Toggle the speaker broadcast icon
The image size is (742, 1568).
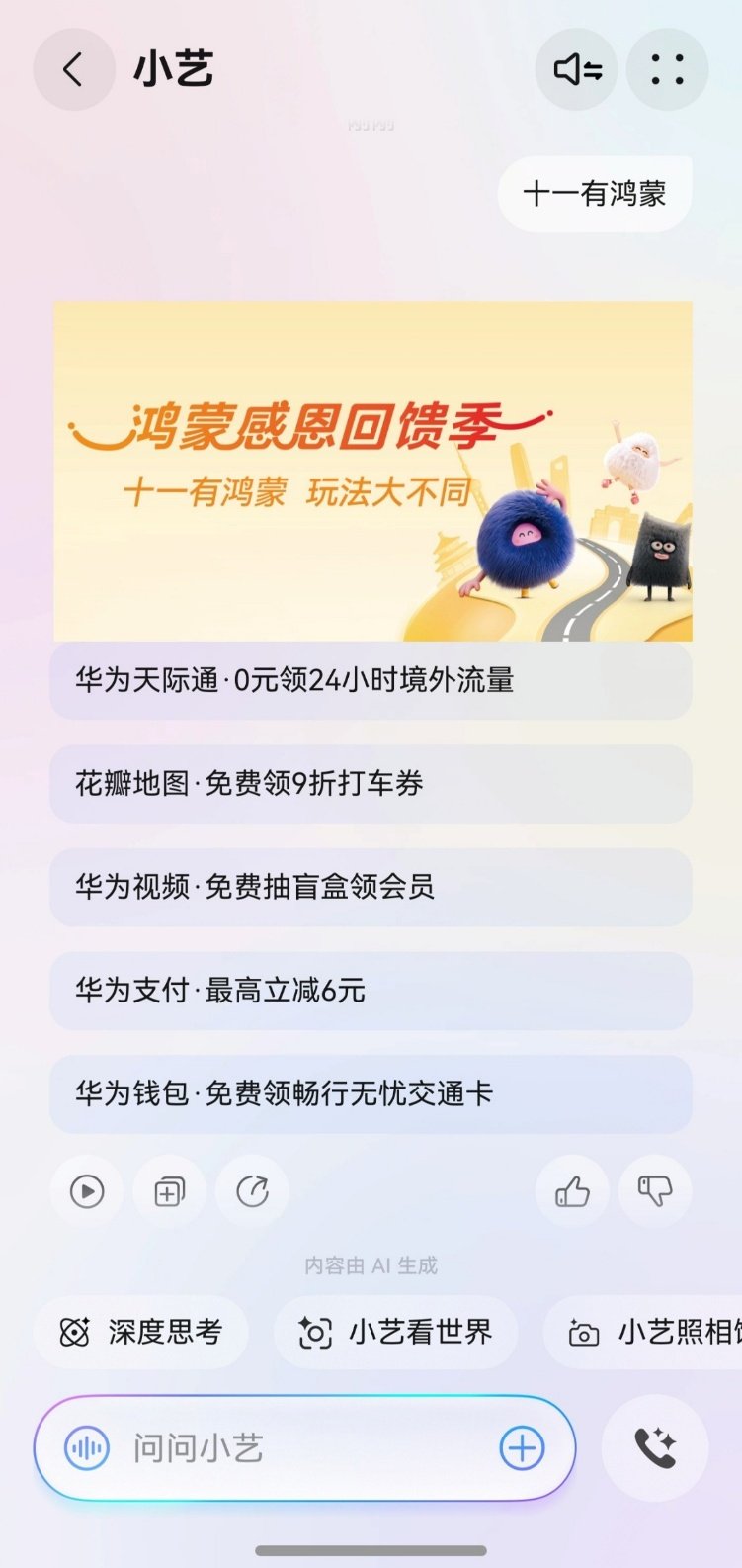577,70
